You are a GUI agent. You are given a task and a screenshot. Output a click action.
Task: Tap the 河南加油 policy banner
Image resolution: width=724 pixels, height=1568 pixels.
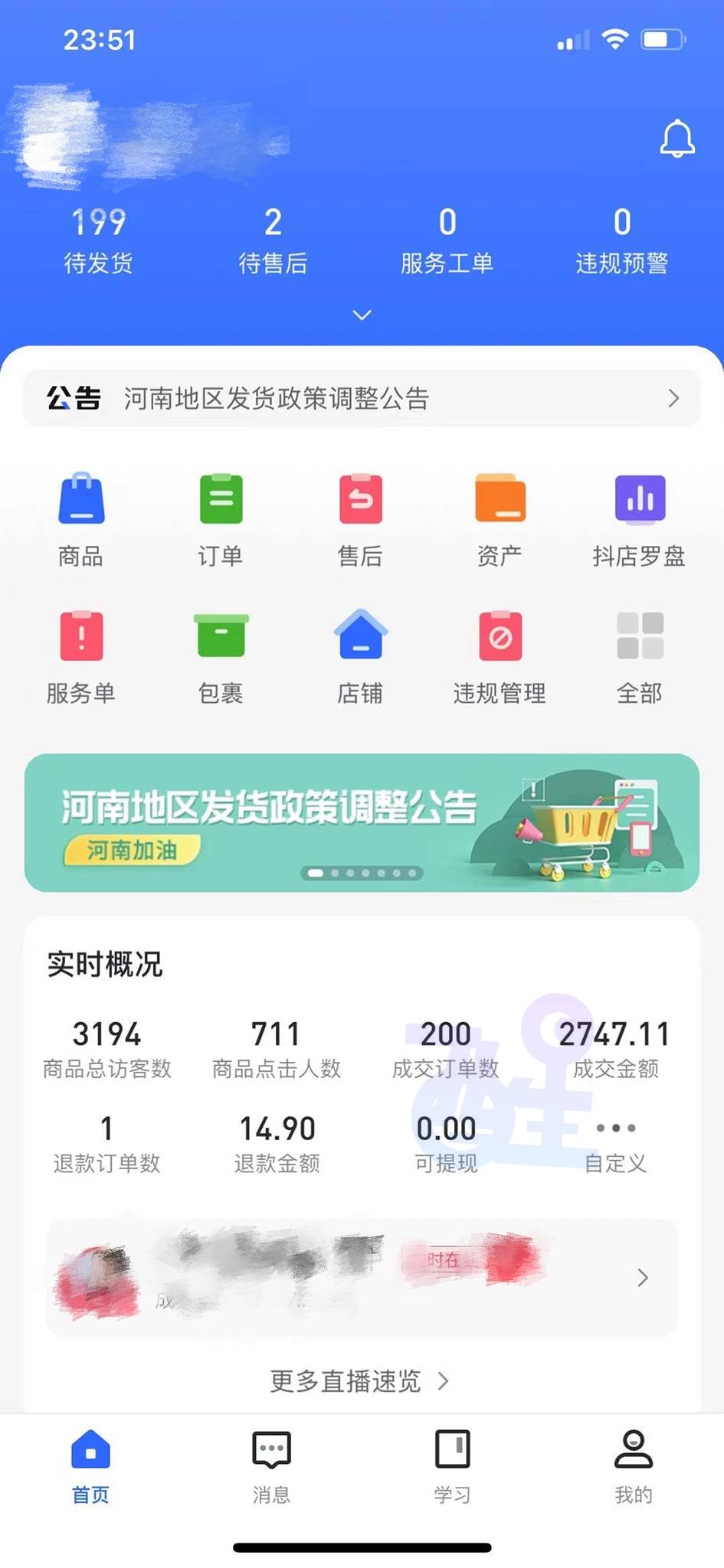pos(362,822)
